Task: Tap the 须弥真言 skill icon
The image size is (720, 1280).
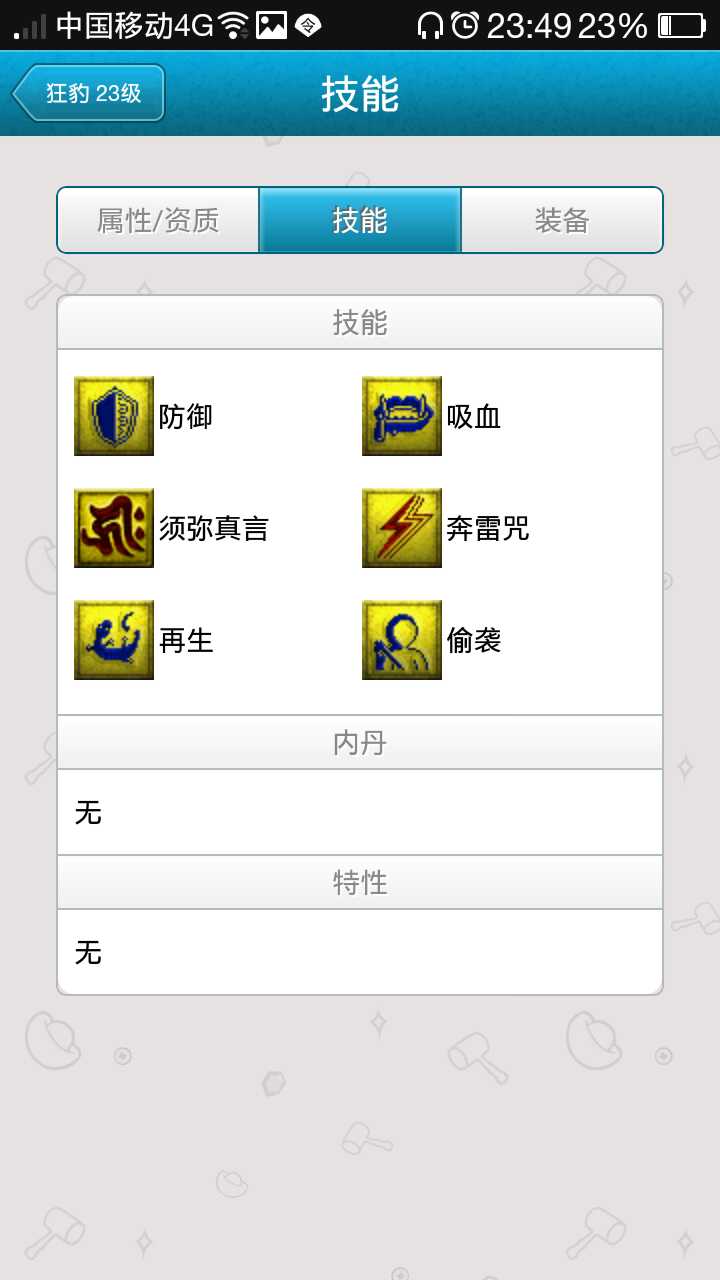Action: pos(114,528)
